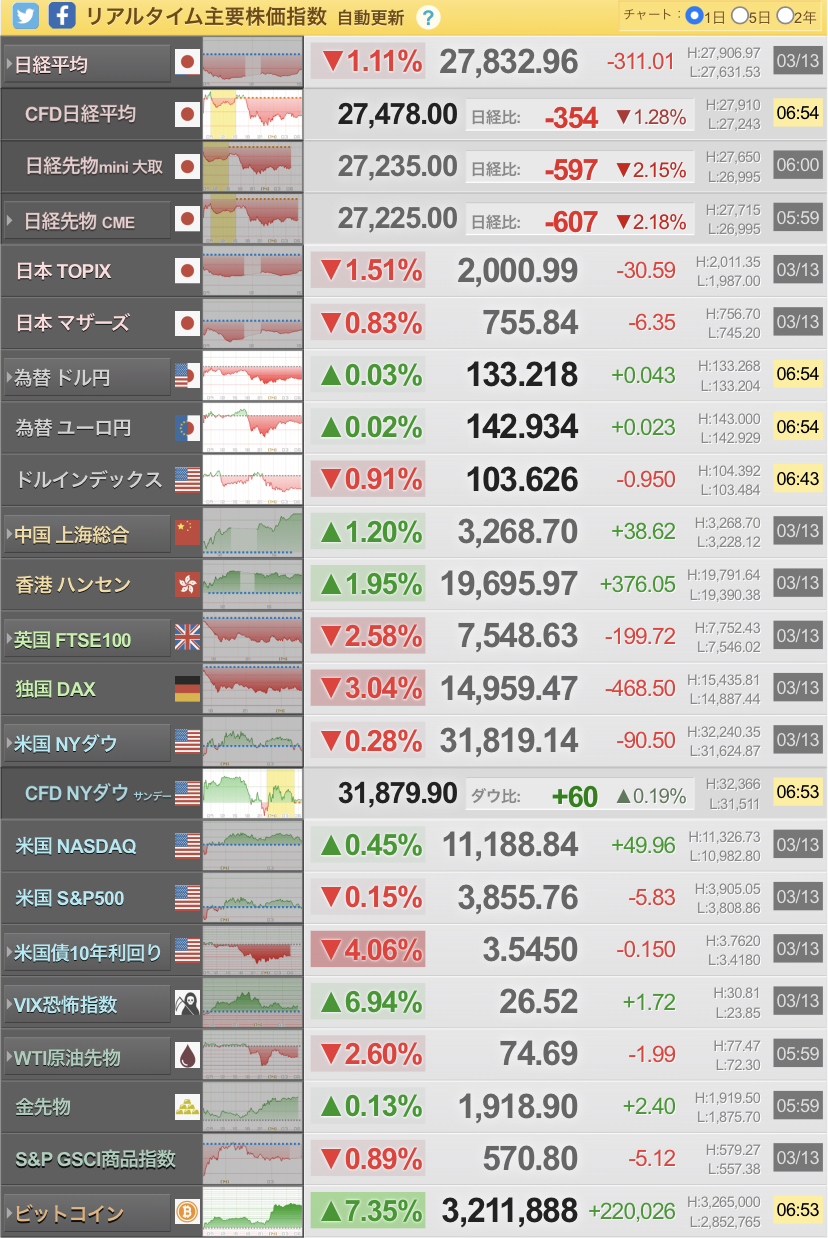Screen dimensions: 828x1238
Task: Open the 為替 ドル円 button
Action: 88,377
